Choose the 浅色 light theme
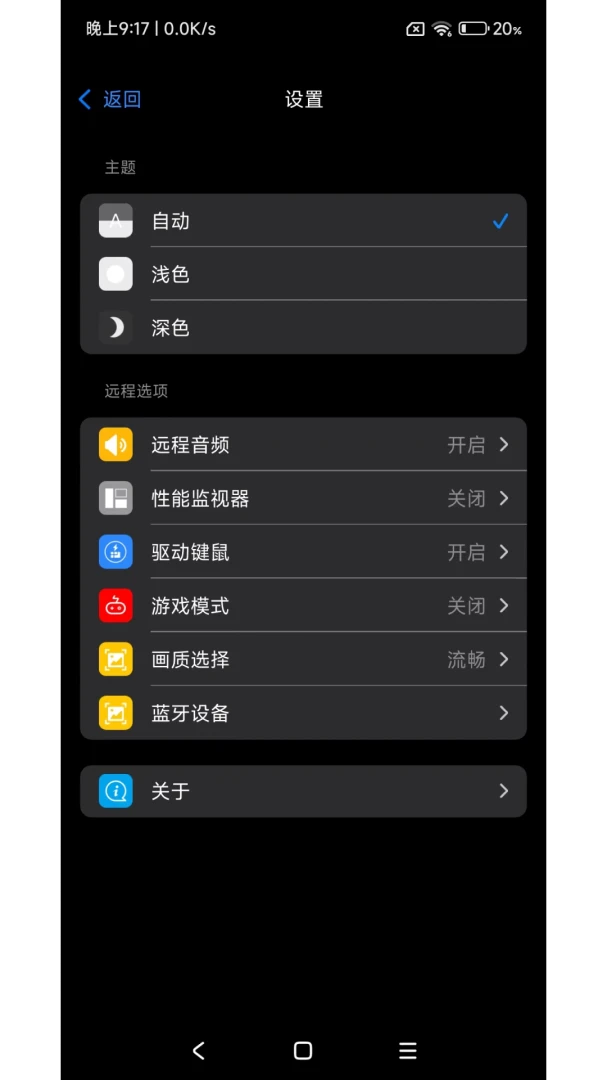The height and width of the screenshot is (1080, 607). tap(302, 274)
